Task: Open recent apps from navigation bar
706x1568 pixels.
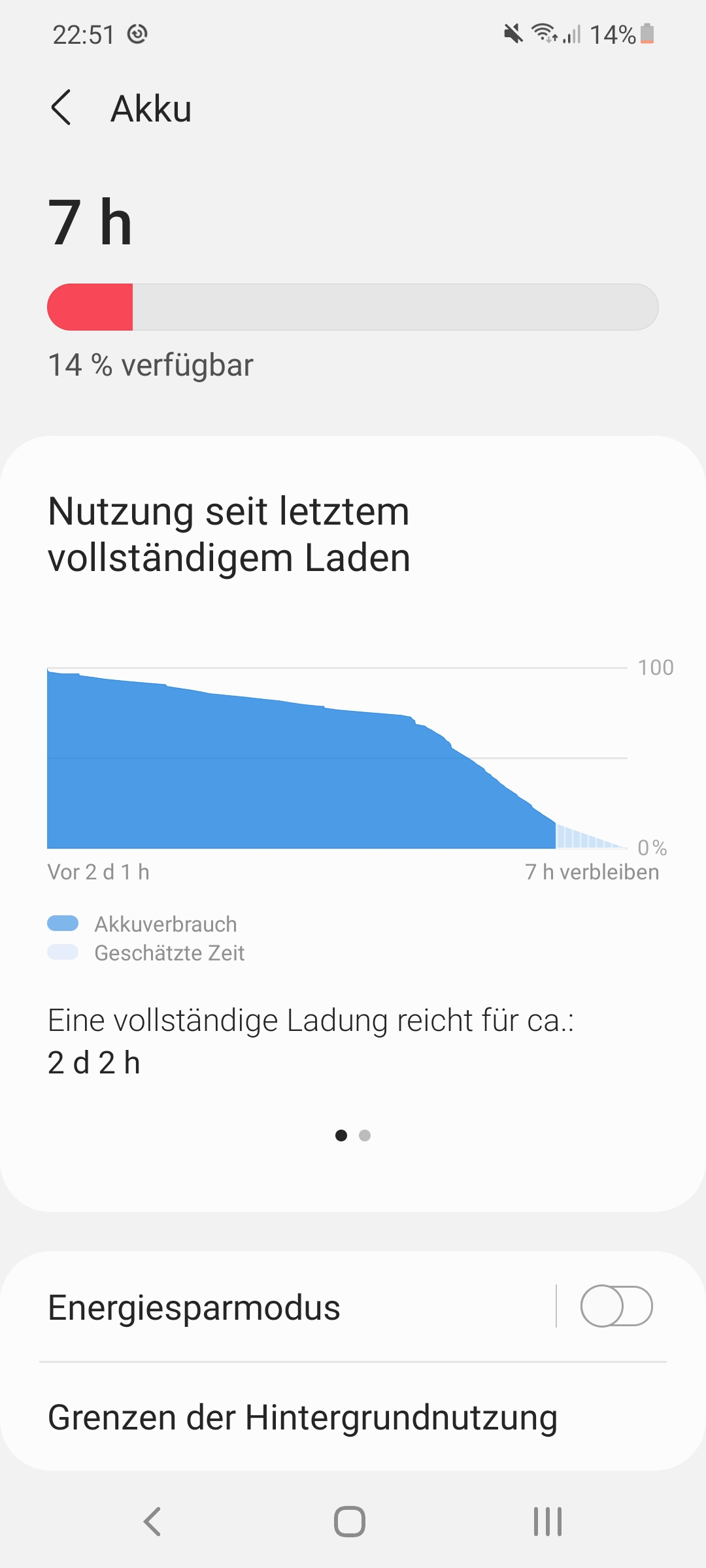Action: point(548,1522)
